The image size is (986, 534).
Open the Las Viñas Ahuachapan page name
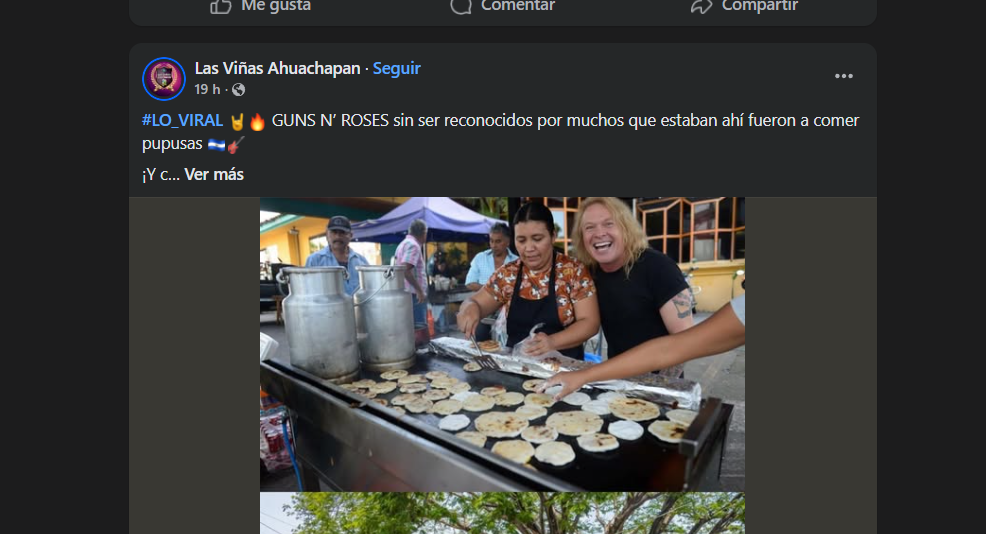point(277,68)
